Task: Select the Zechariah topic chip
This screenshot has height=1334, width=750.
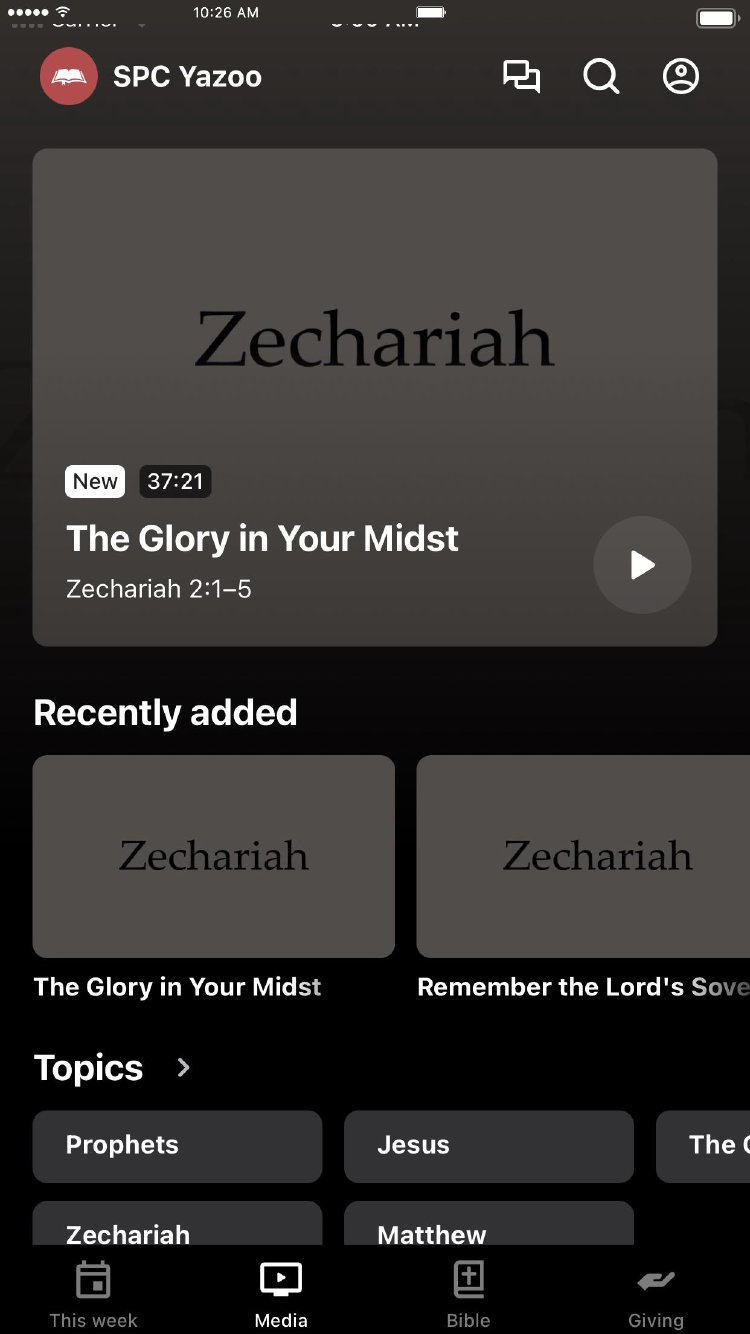Action: tap(177, 1228)
